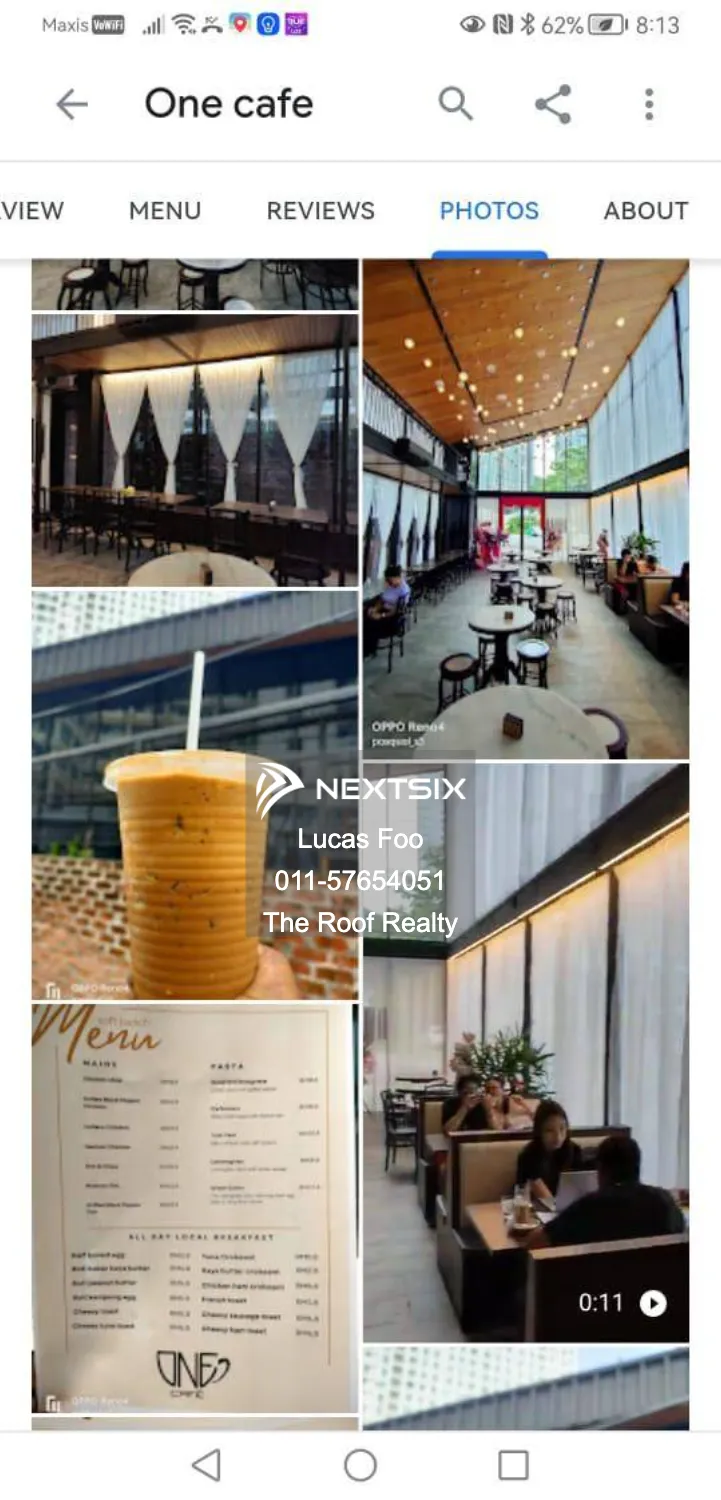The height and width of the screenshot is (1500, 721).
Task: Switch to the Menu tab
Action: (x=165, y=211)
